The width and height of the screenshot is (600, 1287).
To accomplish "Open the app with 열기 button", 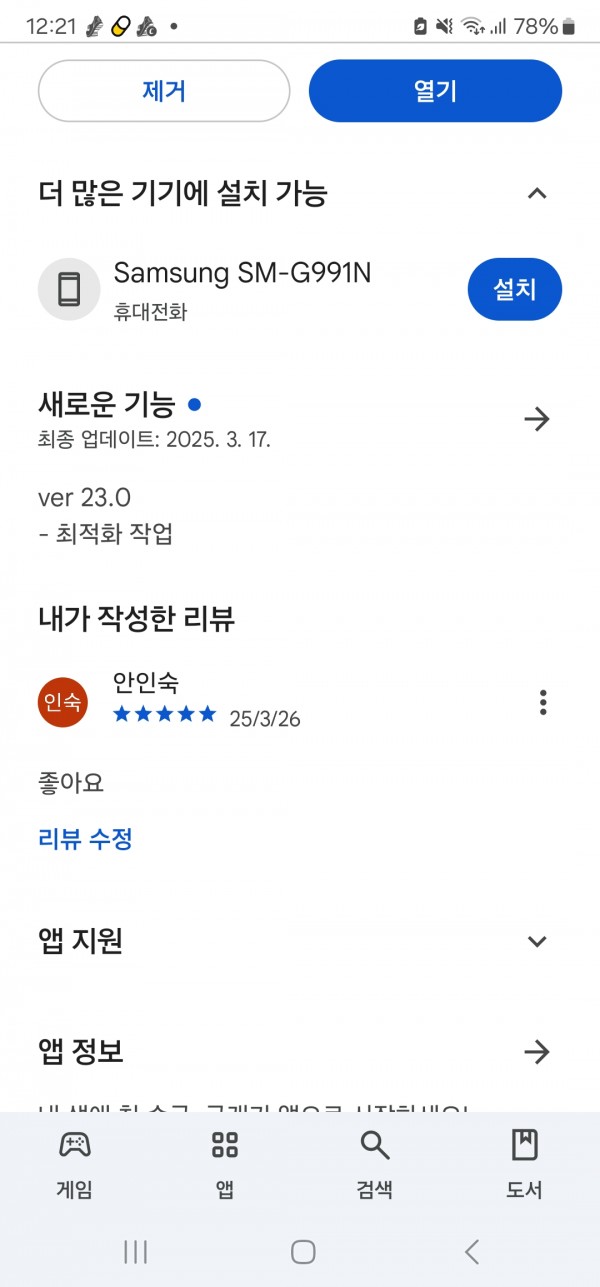I will point(435,91).
